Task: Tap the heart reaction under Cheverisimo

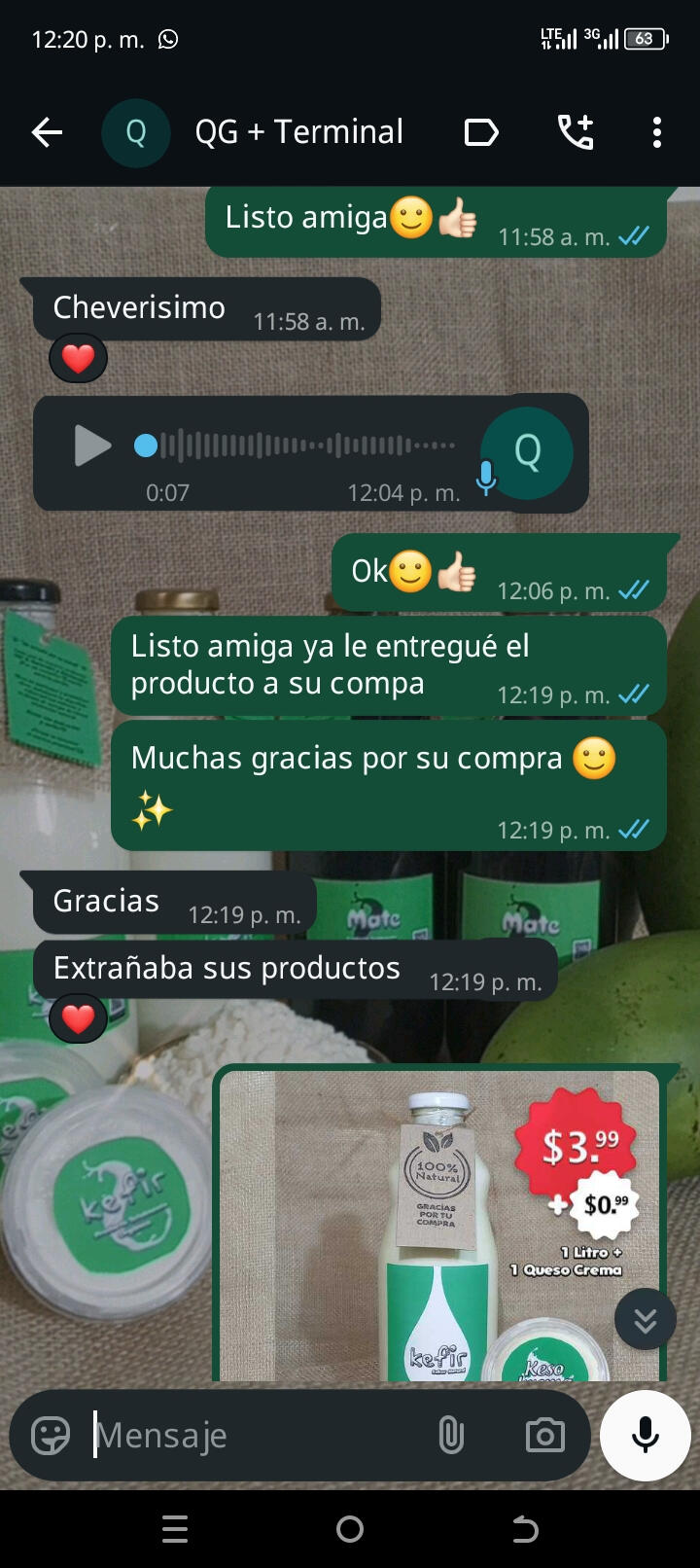Action: pos(78,358)
